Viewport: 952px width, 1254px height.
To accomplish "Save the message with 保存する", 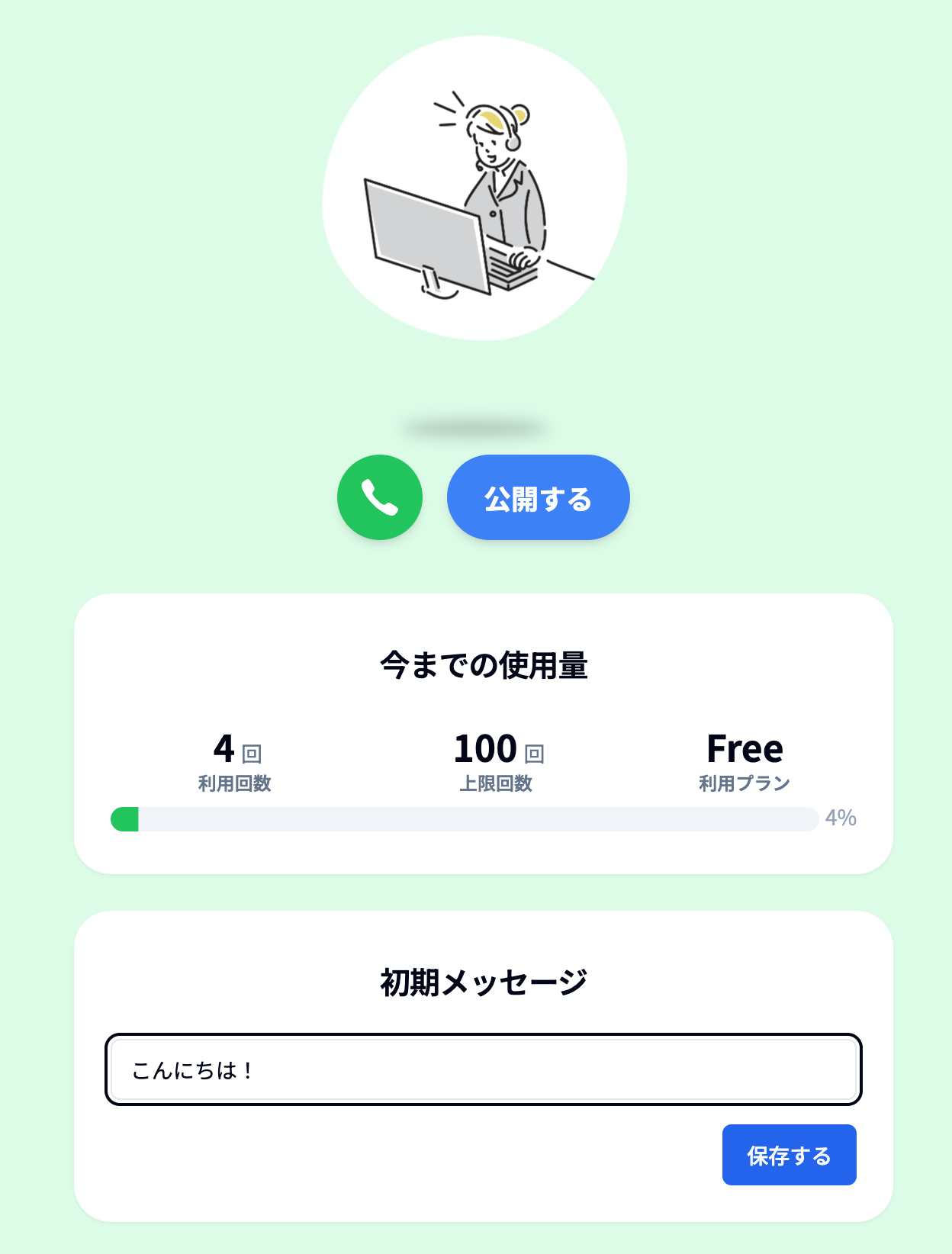I will (x=789, y=1155).
